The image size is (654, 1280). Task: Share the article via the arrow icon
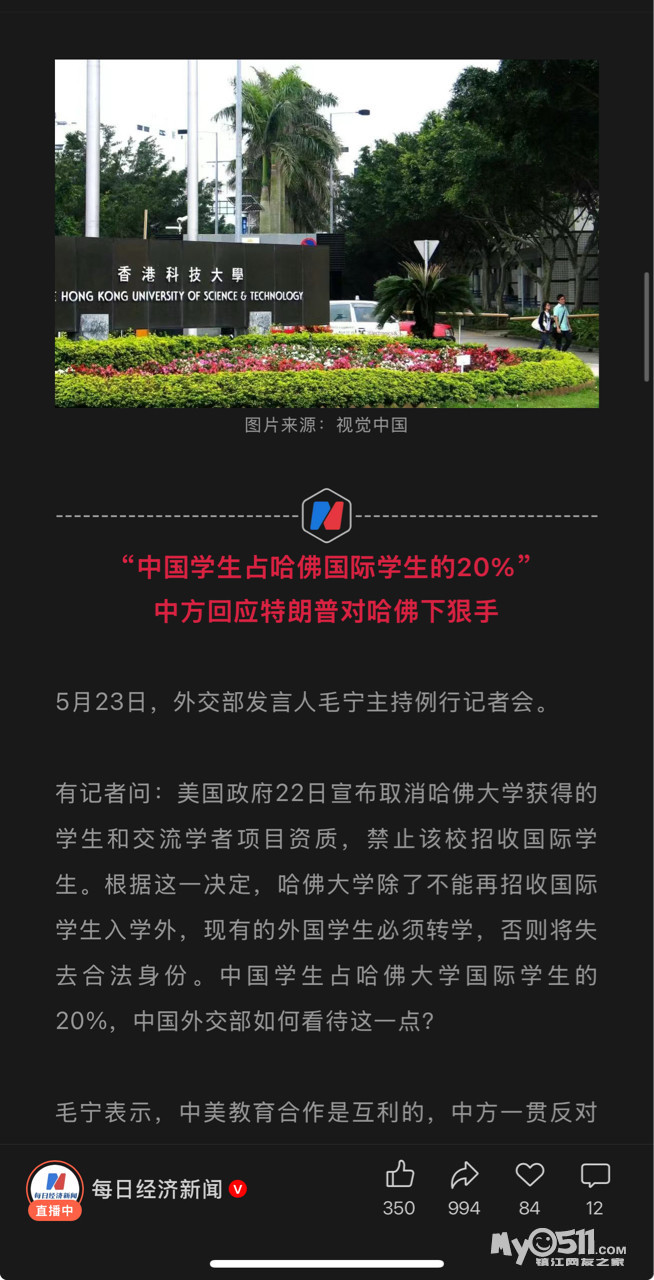464,1174
